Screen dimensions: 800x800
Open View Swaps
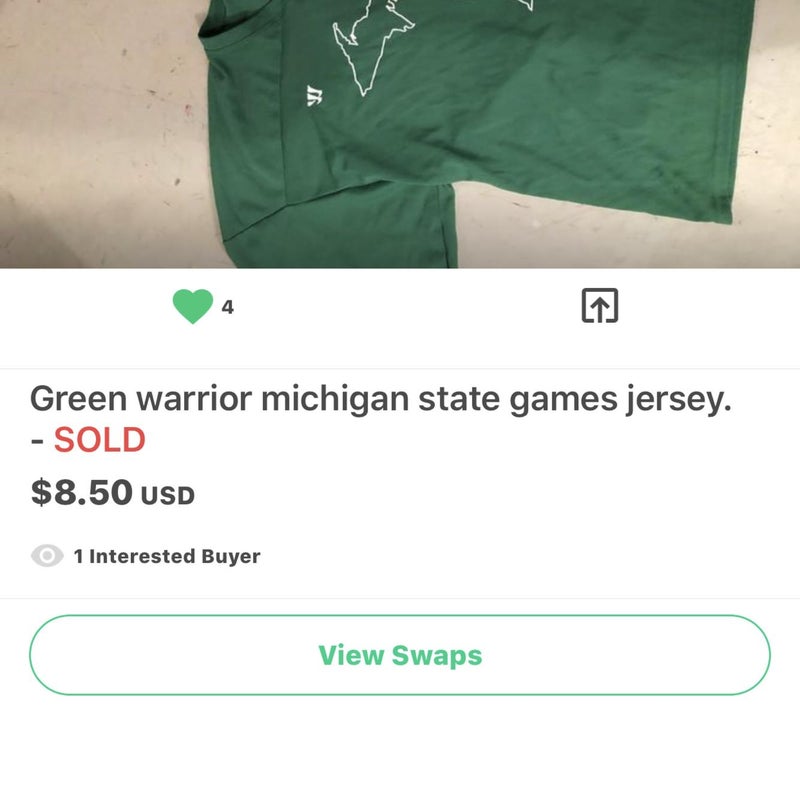[x=400, y=656]
